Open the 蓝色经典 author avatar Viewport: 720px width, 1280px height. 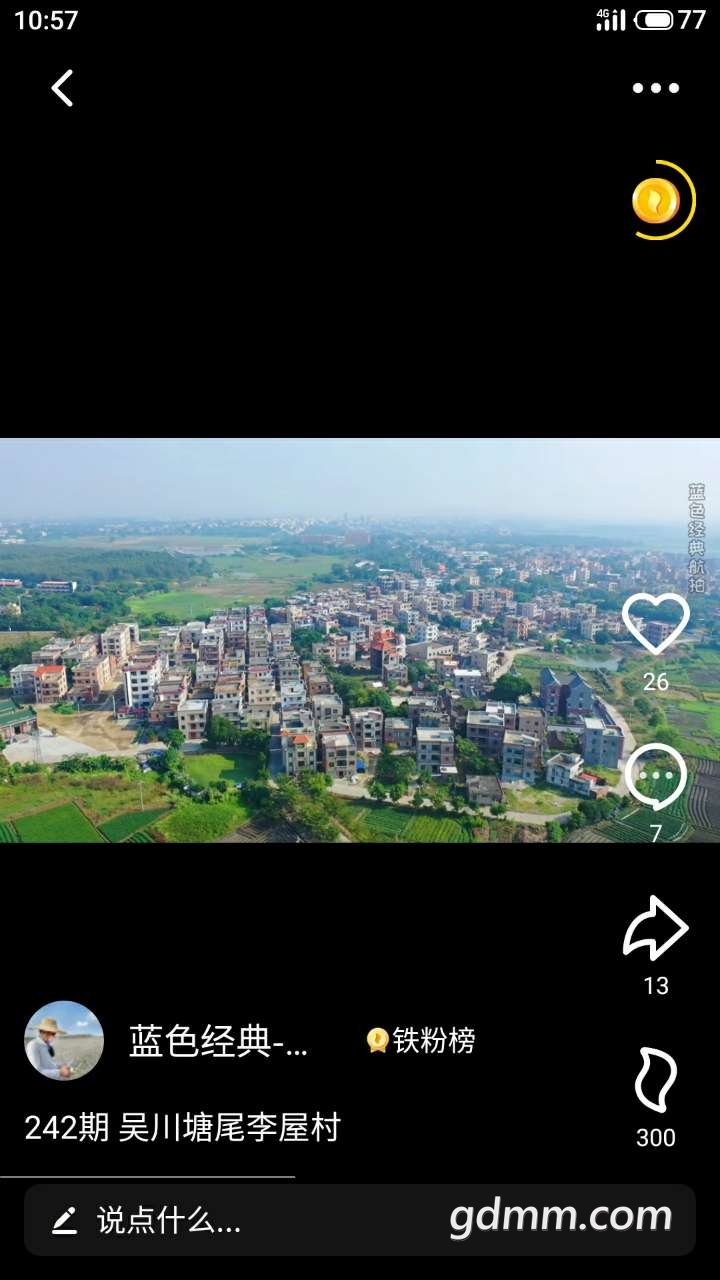click(x=64, y=1041)
